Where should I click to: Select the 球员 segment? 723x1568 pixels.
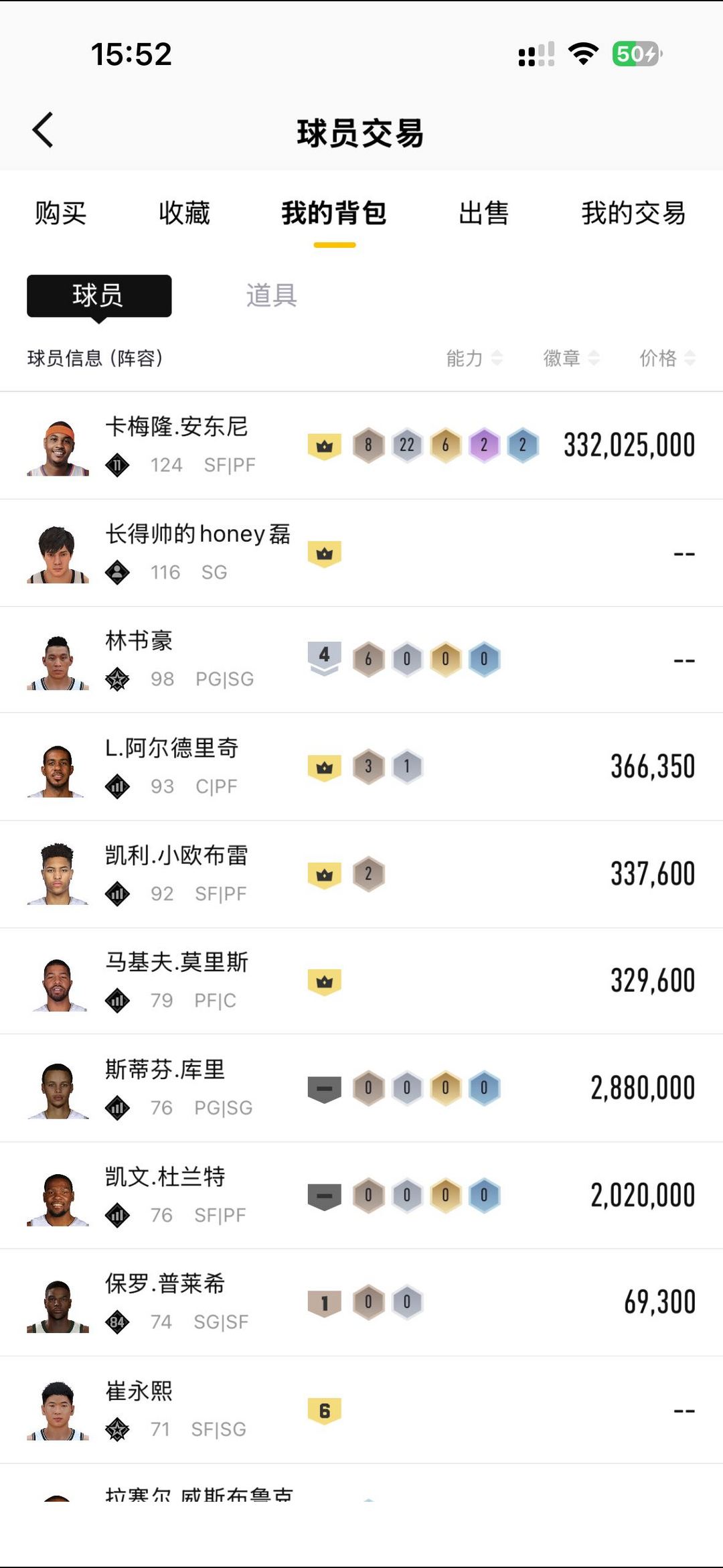click(99, 295)
